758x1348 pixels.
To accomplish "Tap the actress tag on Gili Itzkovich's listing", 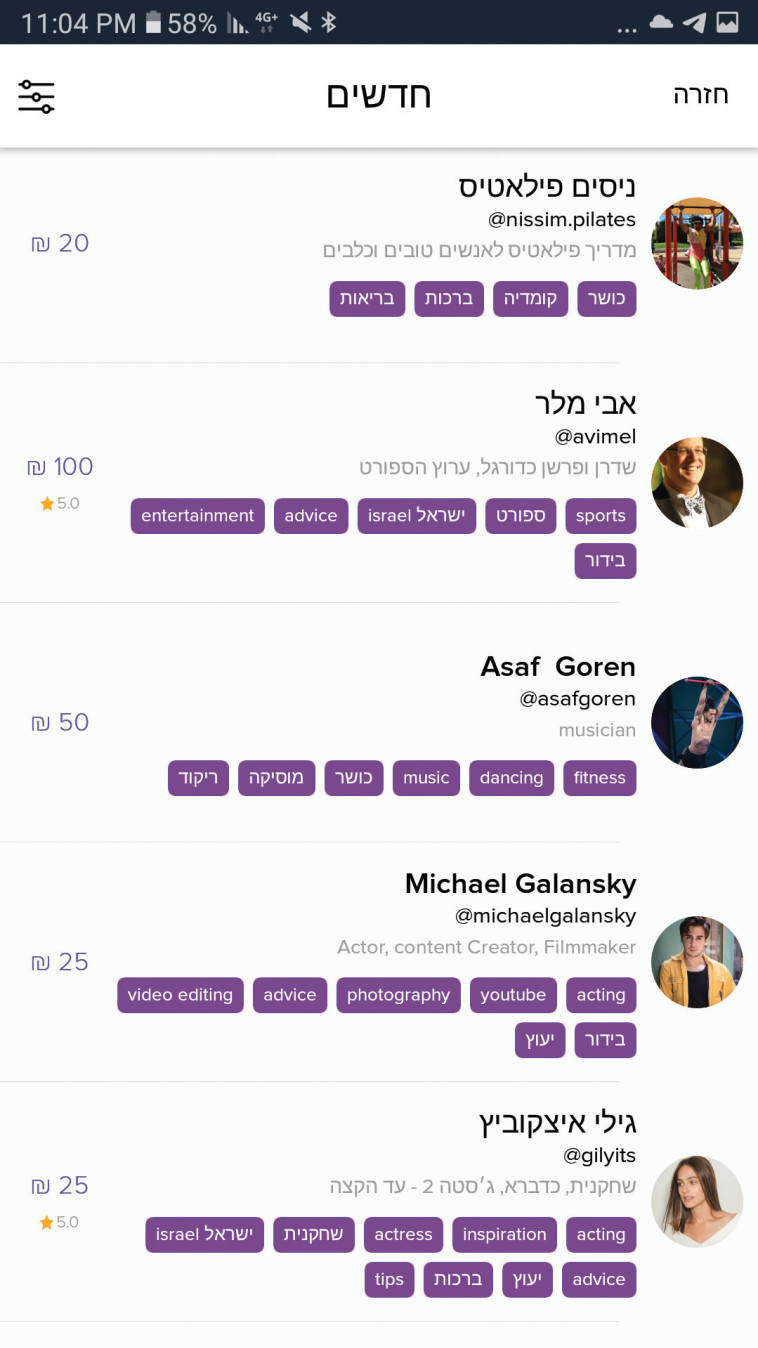I will tap(403, 1235).
